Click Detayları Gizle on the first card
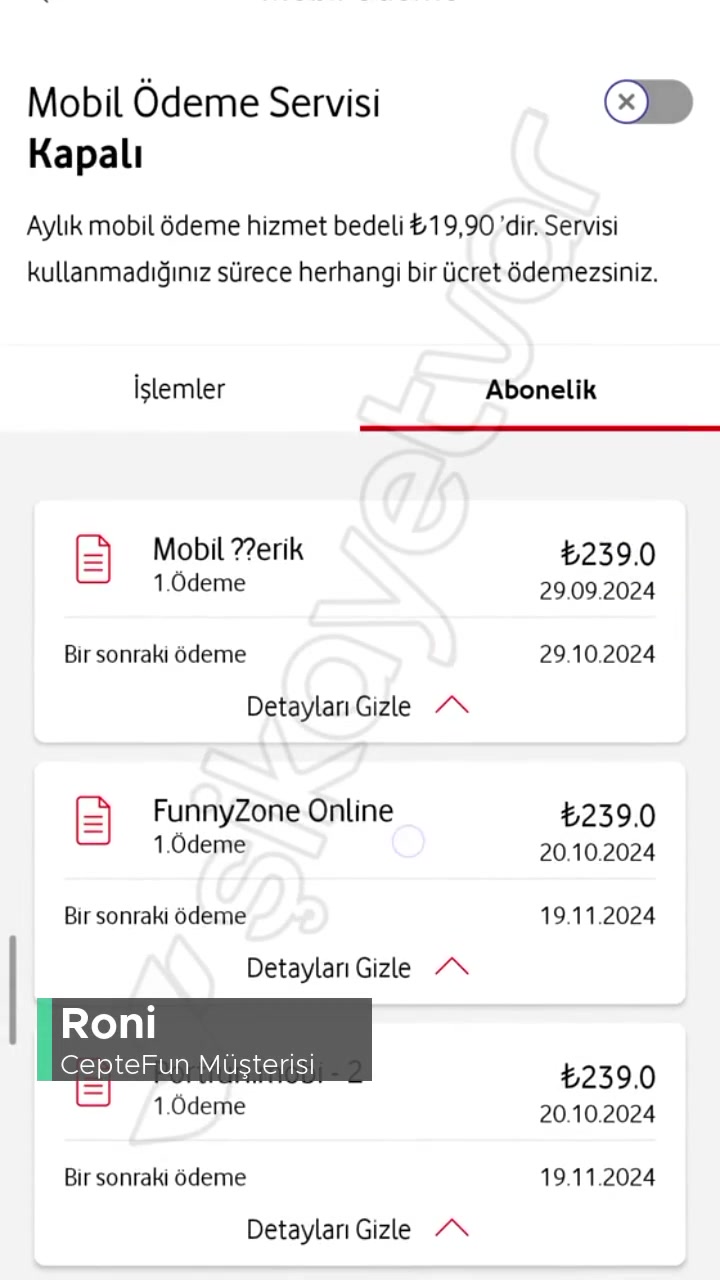Viewport: 720px width, 1280px height. pyautogui.click(x=328, y=706)
